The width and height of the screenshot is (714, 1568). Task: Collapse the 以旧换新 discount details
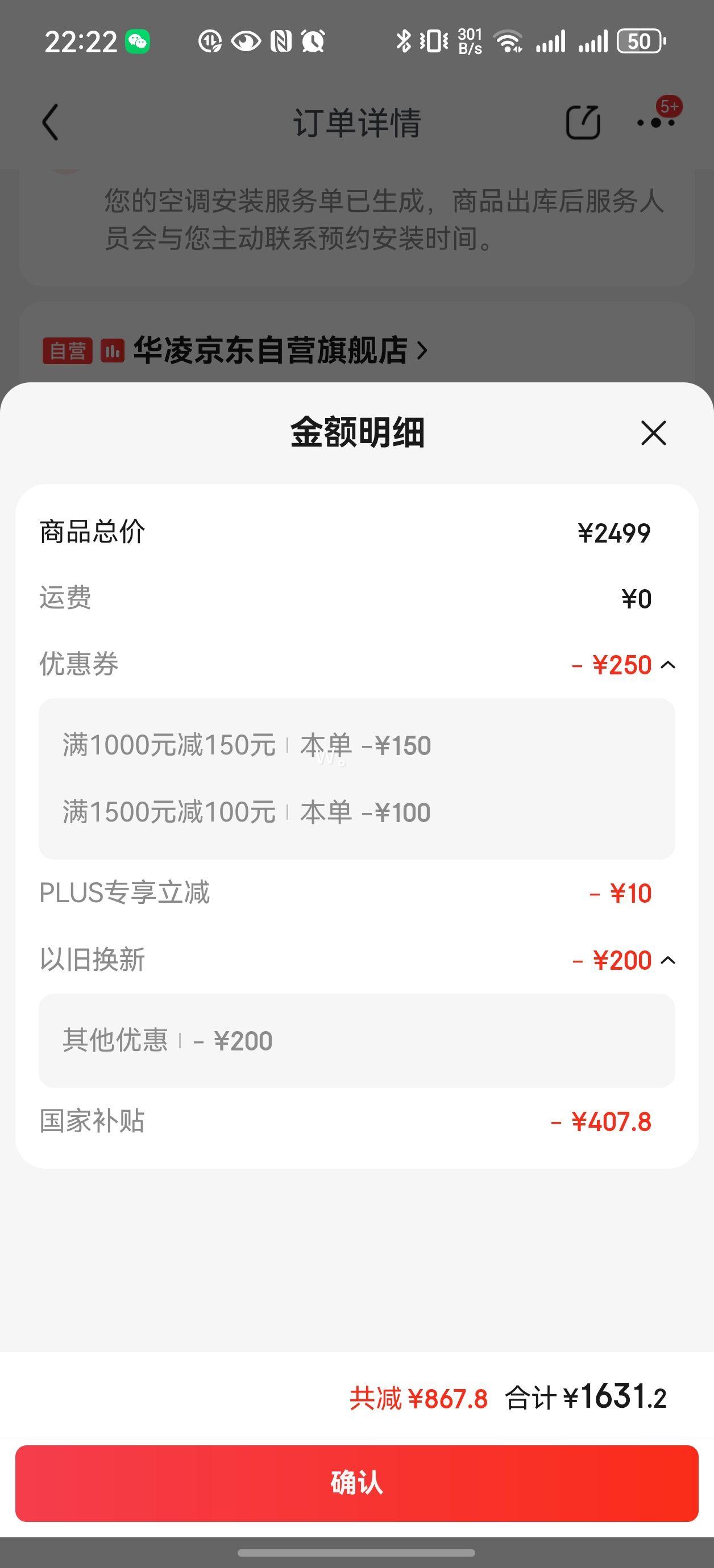coord(669,961)
